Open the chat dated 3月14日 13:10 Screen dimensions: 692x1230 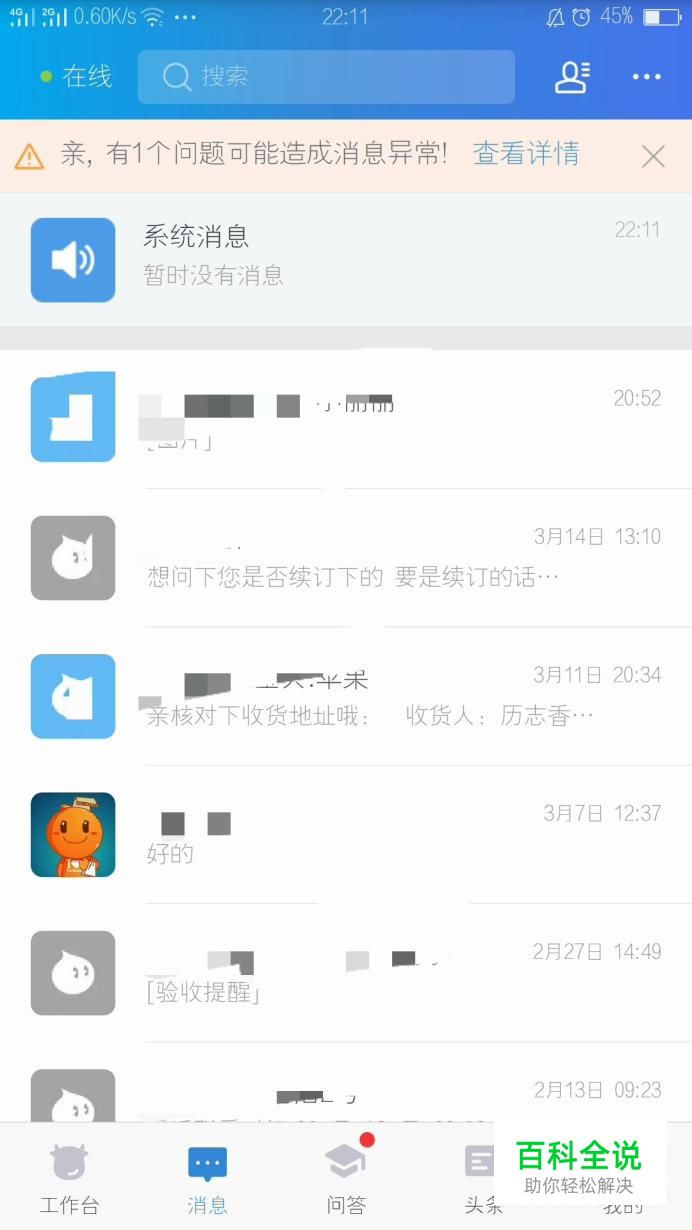pos(346,557)
